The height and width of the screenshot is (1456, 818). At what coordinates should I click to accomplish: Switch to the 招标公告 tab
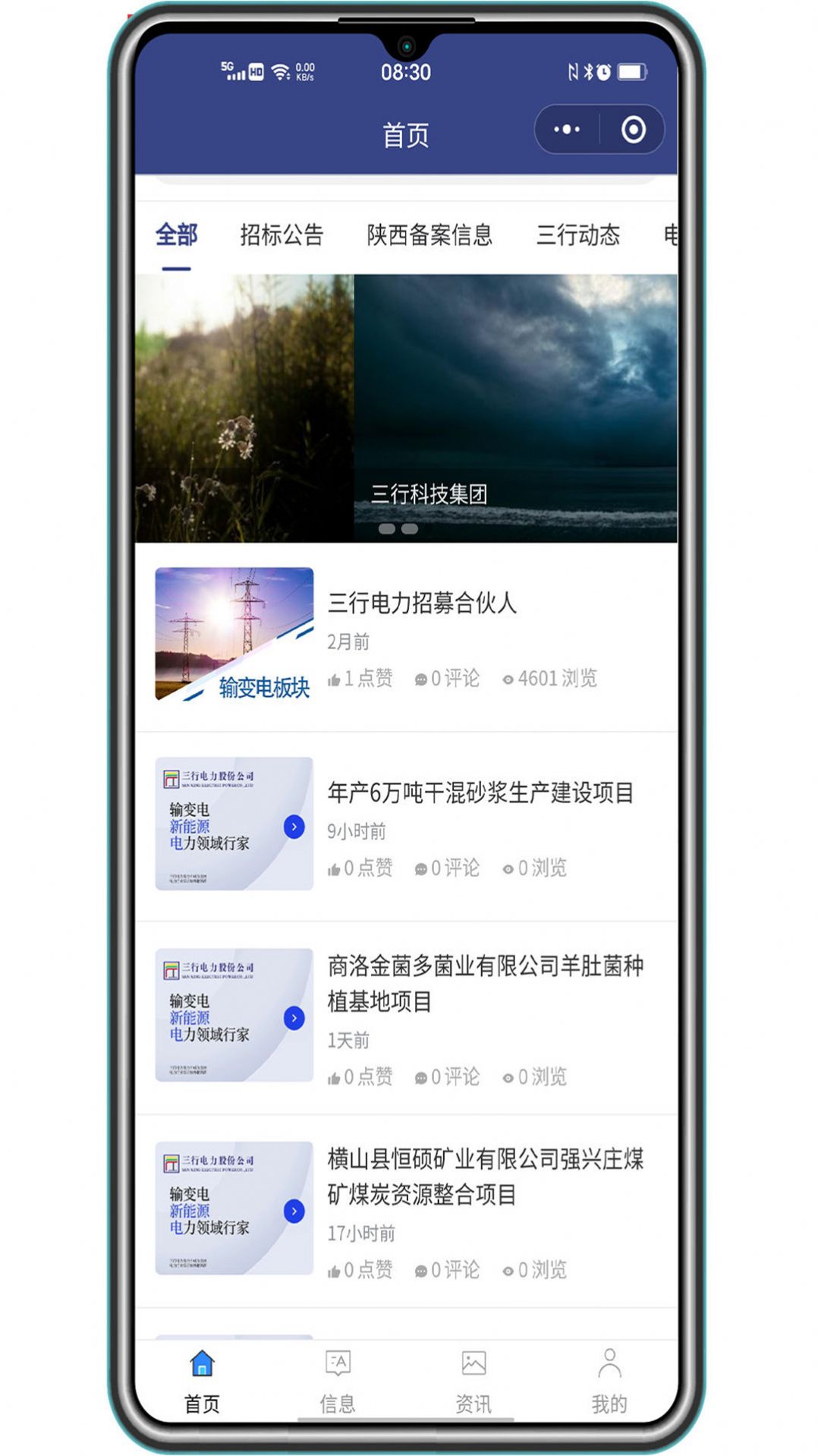282,235
